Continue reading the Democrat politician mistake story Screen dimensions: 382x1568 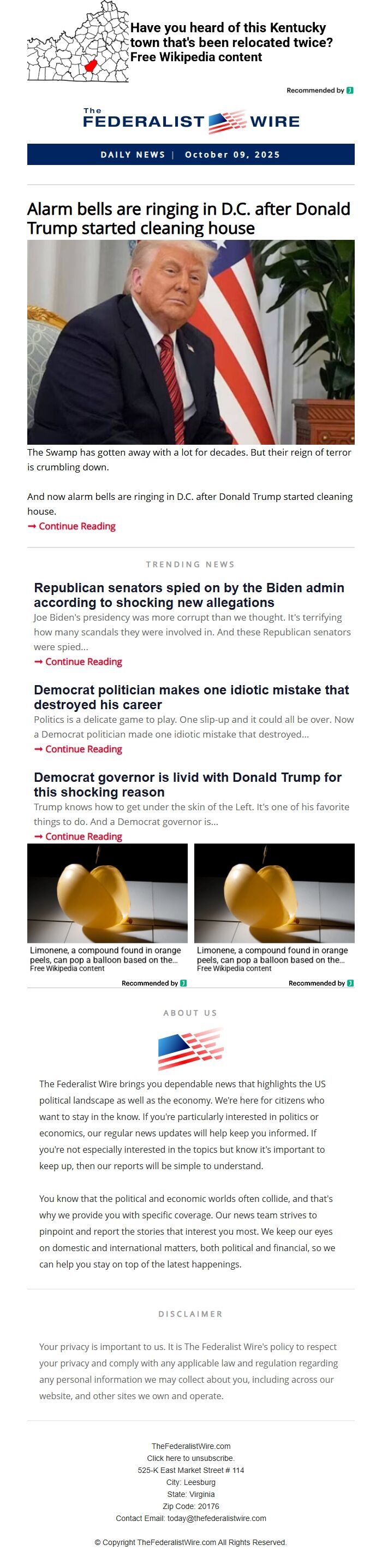click(x=83, y=749)
